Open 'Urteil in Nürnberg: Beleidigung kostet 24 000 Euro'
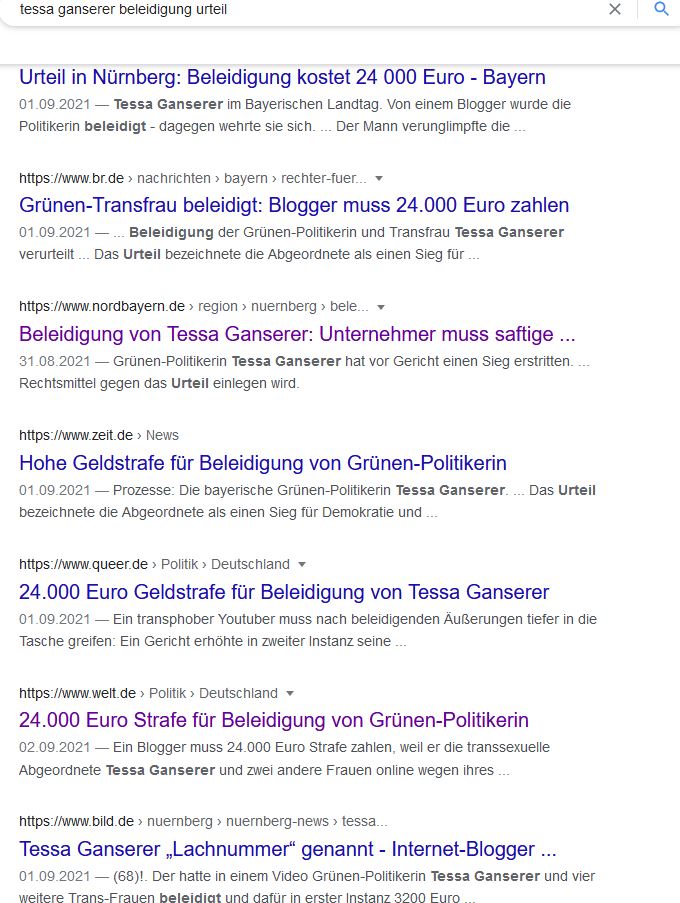Viewport: 680px width, 903px height. point(282,77)
